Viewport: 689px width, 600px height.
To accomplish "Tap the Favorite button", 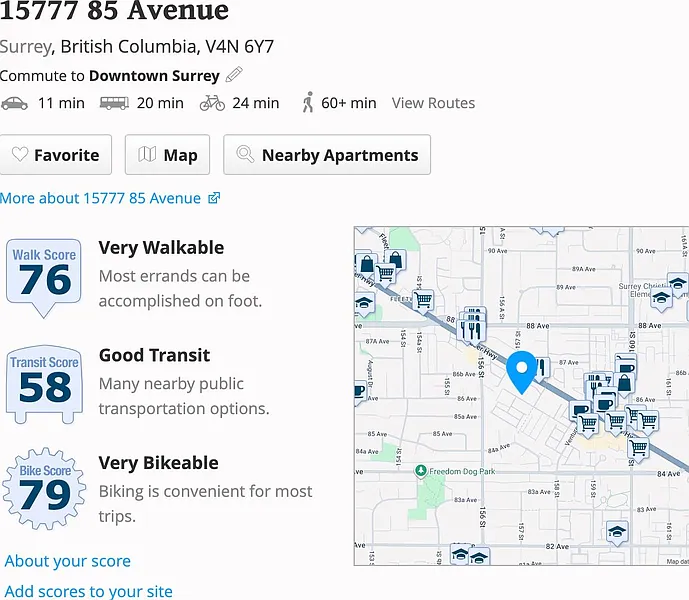I will (56, 155).
